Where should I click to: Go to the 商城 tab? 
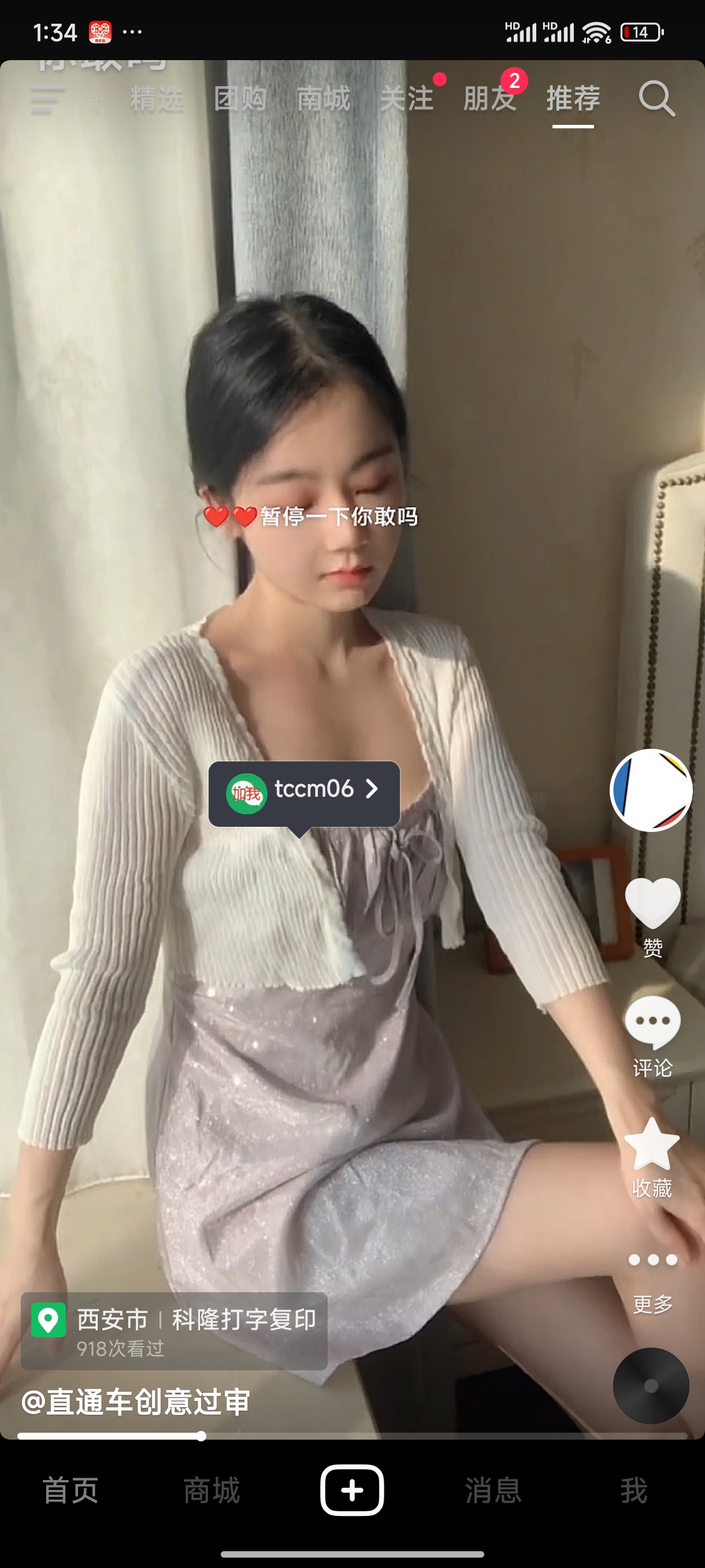211,1490
